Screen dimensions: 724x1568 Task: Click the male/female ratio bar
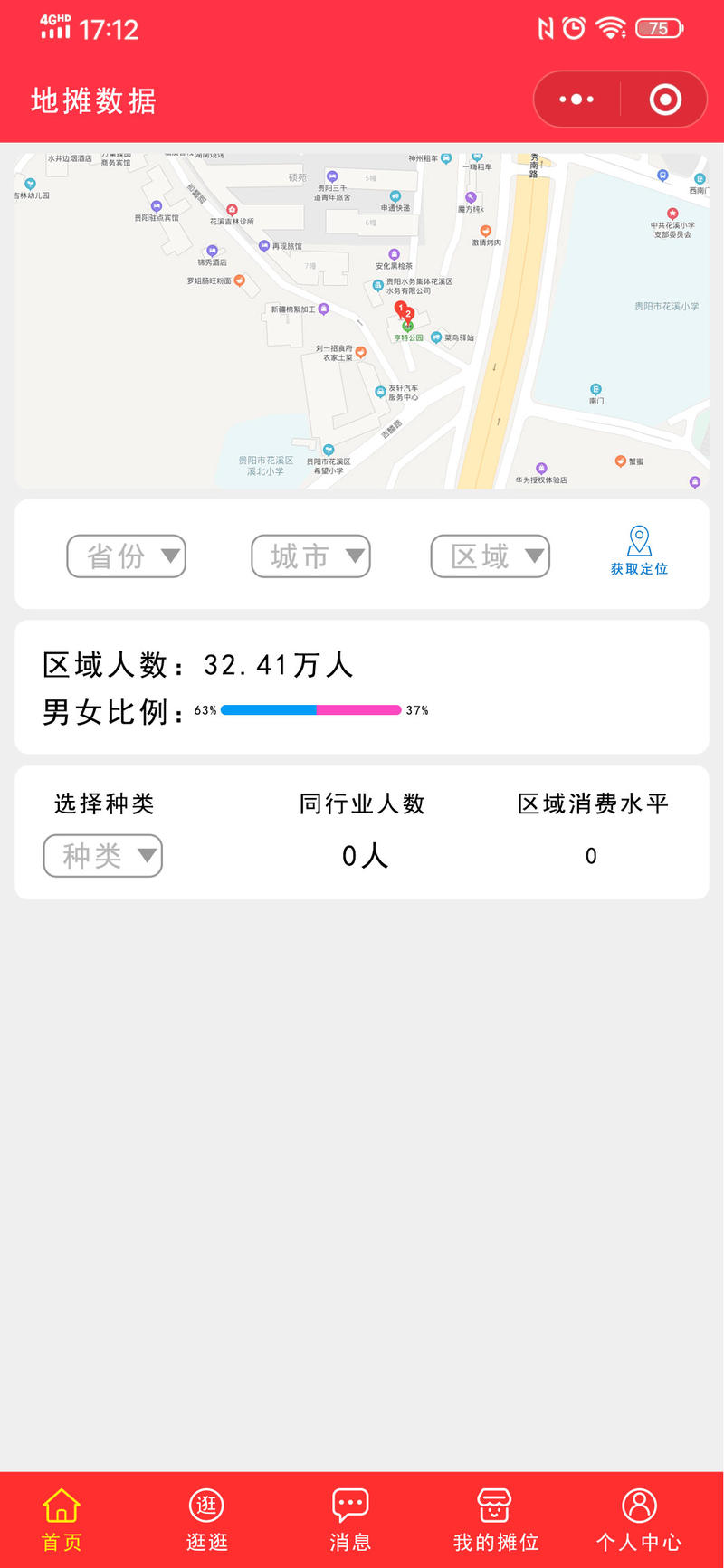pos(310,710)
